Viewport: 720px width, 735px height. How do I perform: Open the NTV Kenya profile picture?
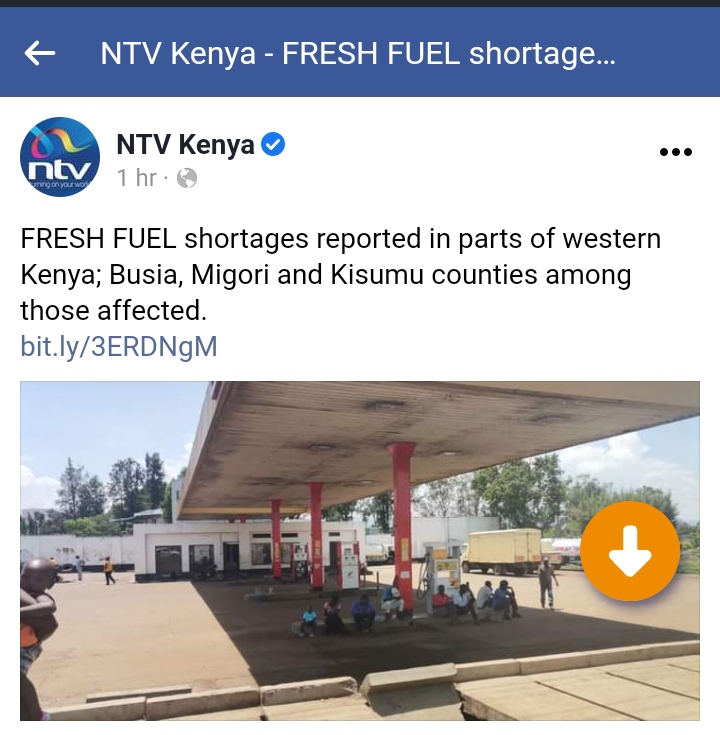(60, 157)
